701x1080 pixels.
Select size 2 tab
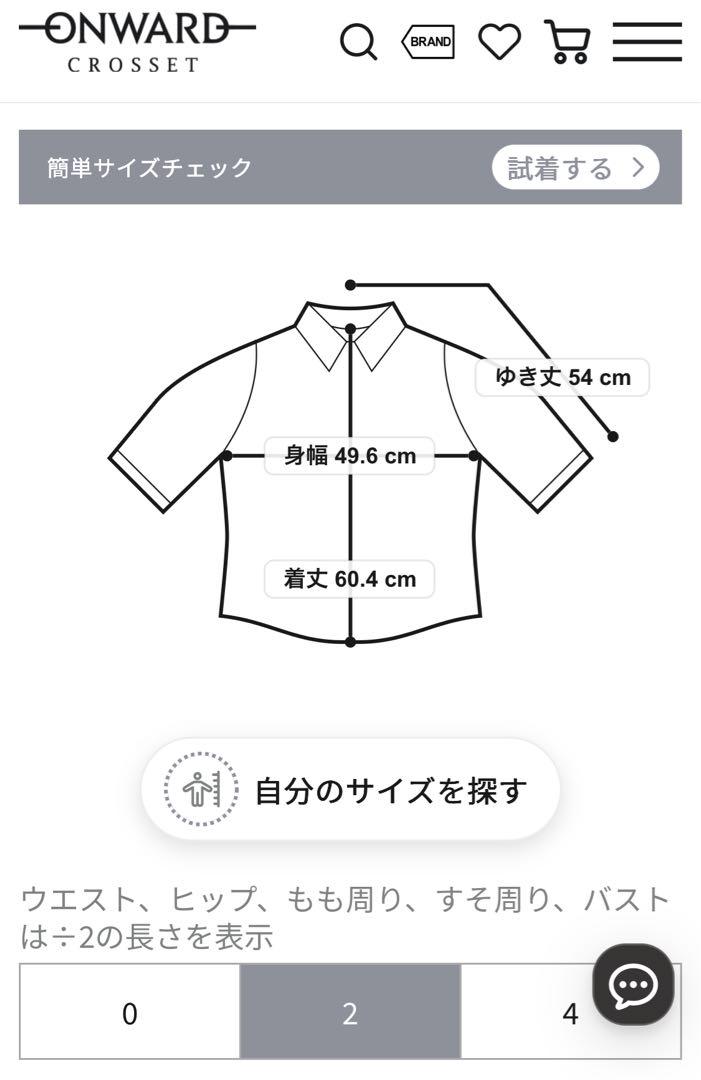tap(350, 1013)
